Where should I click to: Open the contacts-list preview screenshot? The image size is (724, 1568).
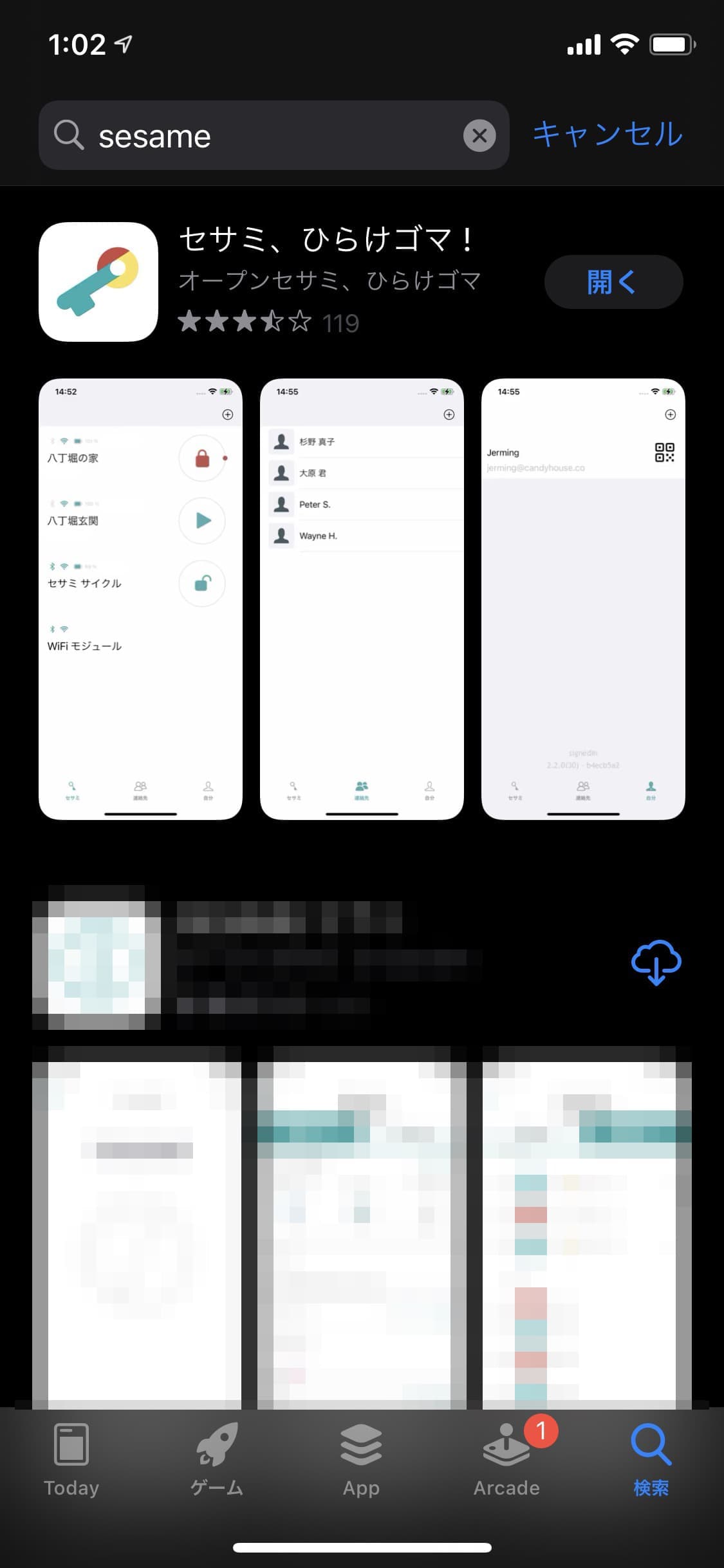point(362,599)
